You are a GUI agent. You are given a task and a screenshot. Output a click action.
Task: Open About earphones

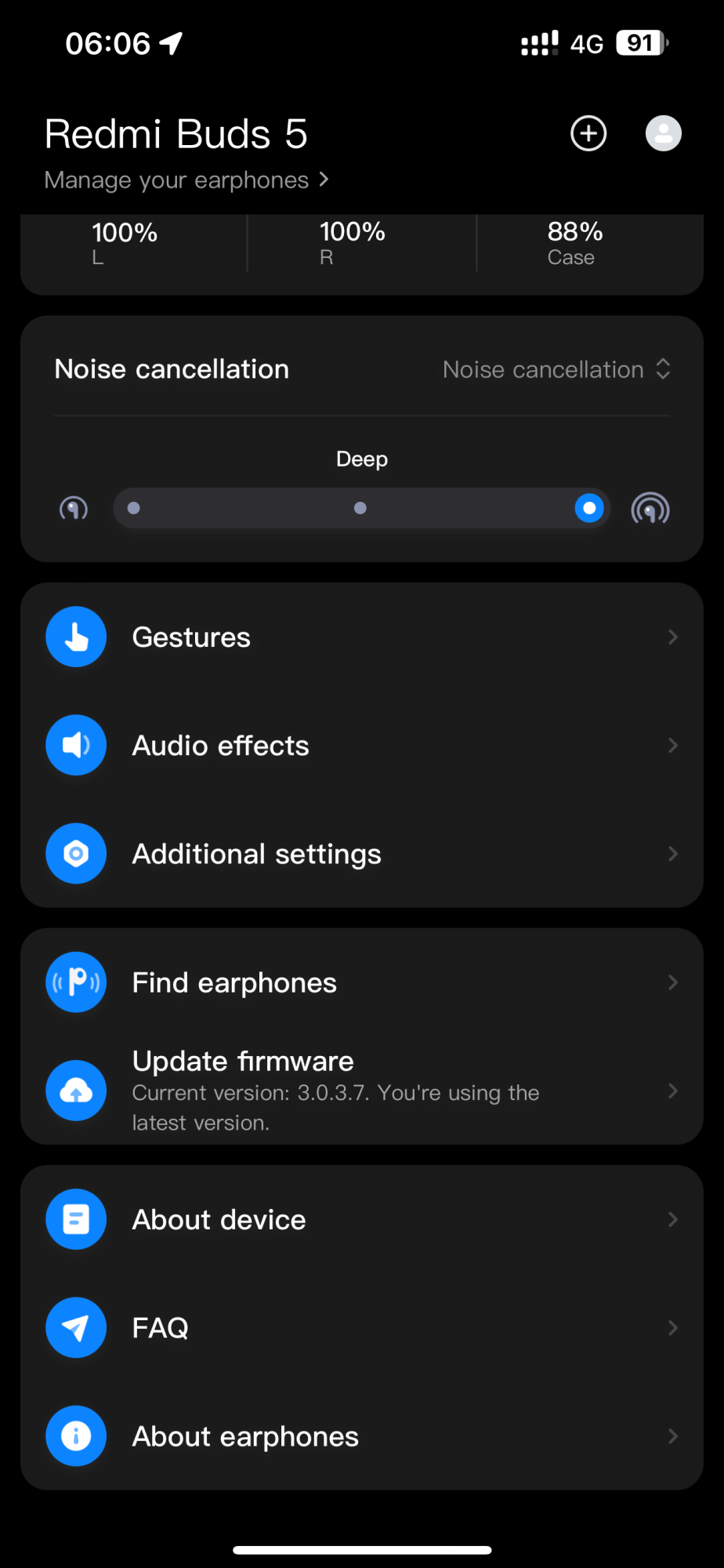362,1436
